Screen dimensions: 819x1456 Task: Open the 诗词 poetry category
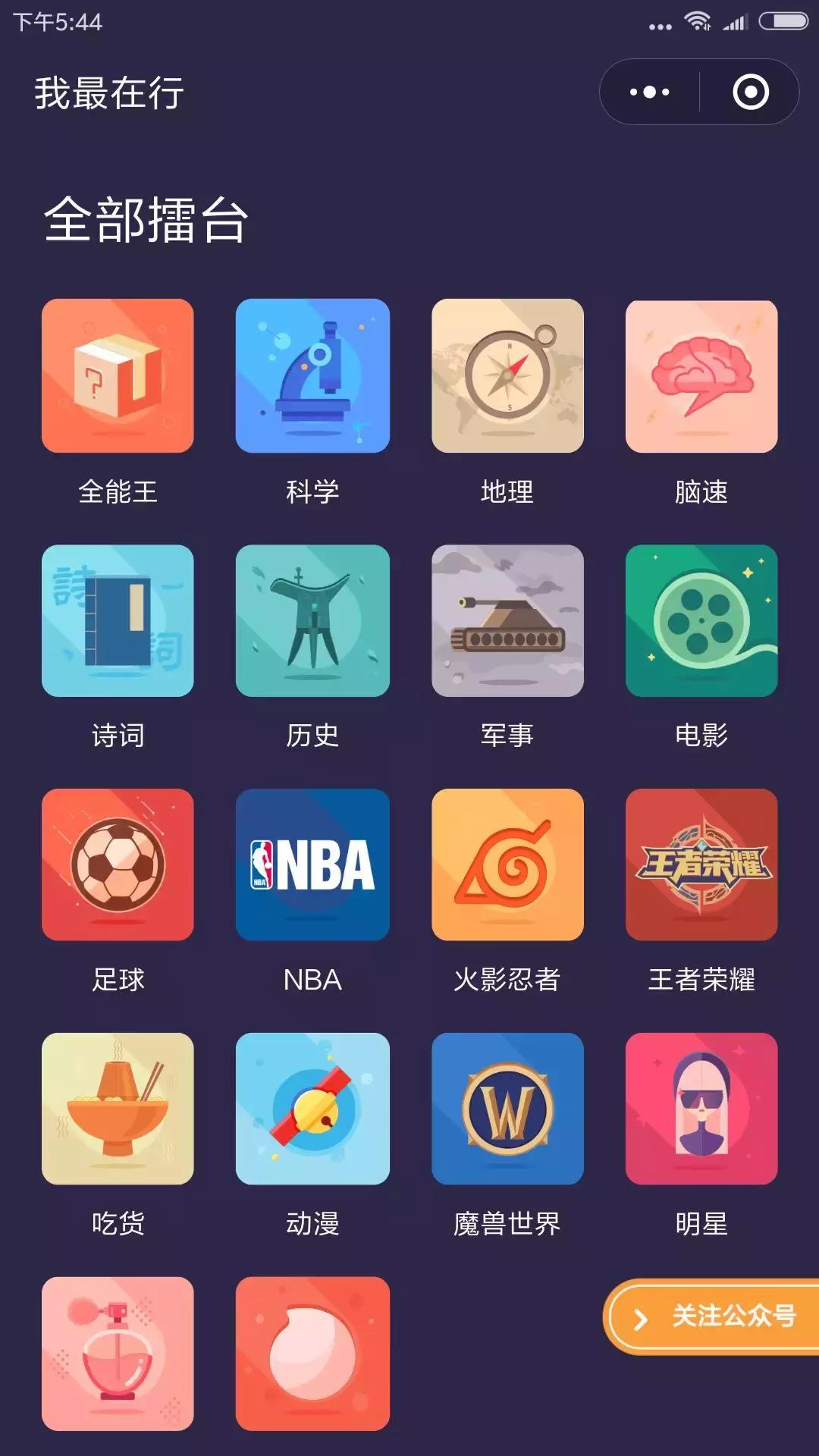point(117,622)
